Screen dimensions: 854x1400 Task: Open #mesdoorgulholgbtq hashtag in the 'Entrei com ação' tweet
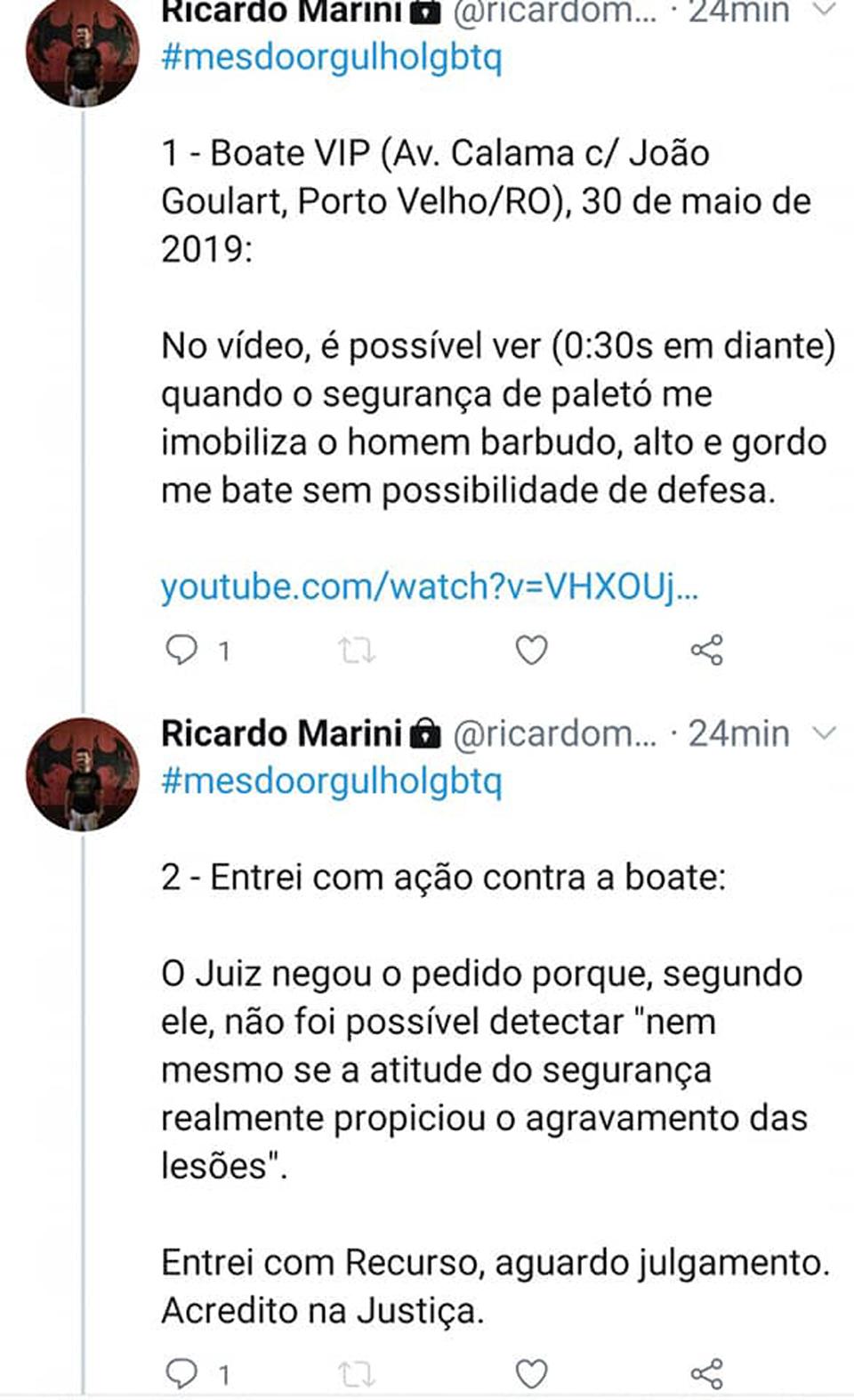coord(331,781)
